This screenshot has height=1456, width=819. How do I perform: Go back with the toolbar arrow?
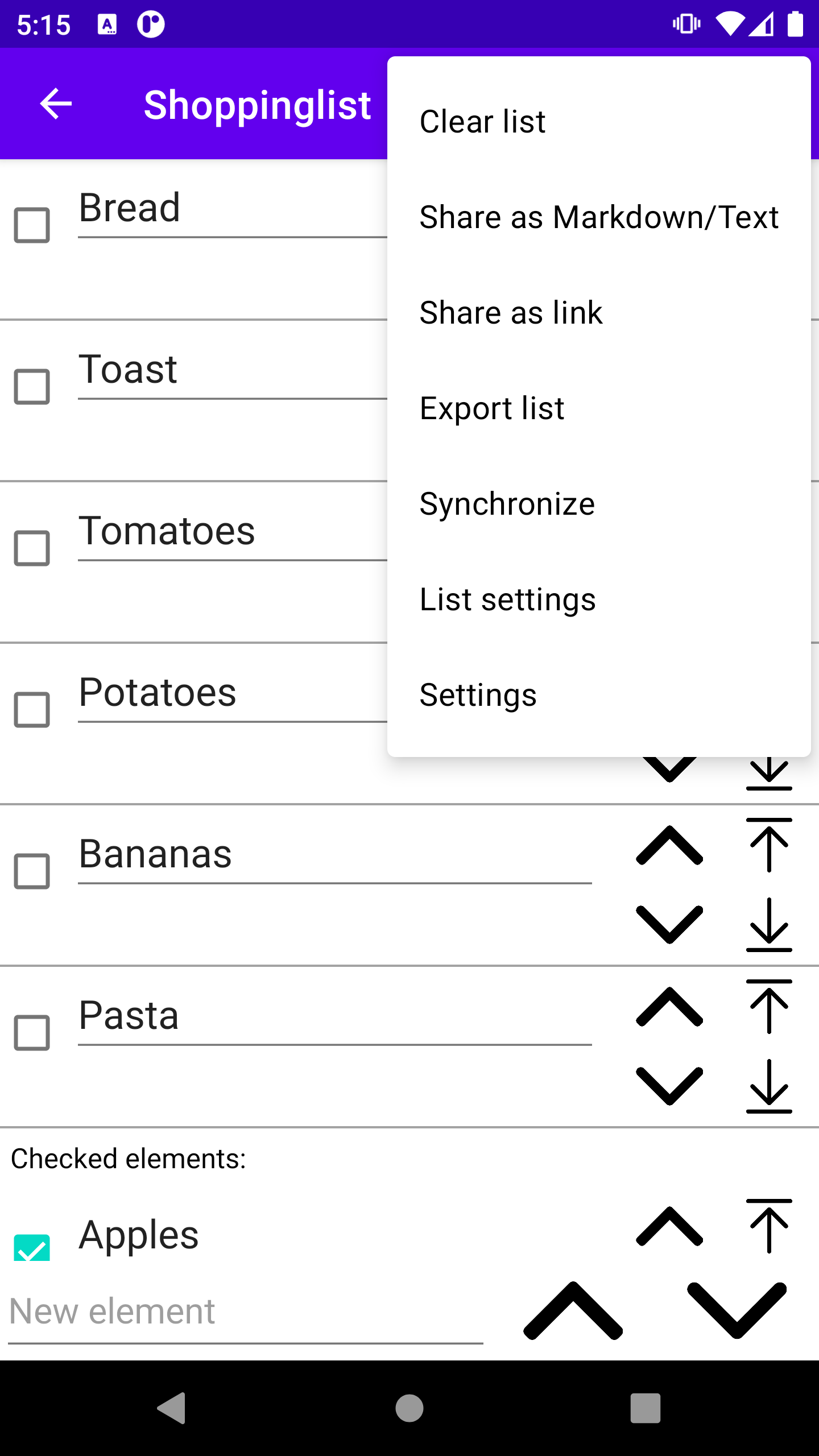pos(56,104)
